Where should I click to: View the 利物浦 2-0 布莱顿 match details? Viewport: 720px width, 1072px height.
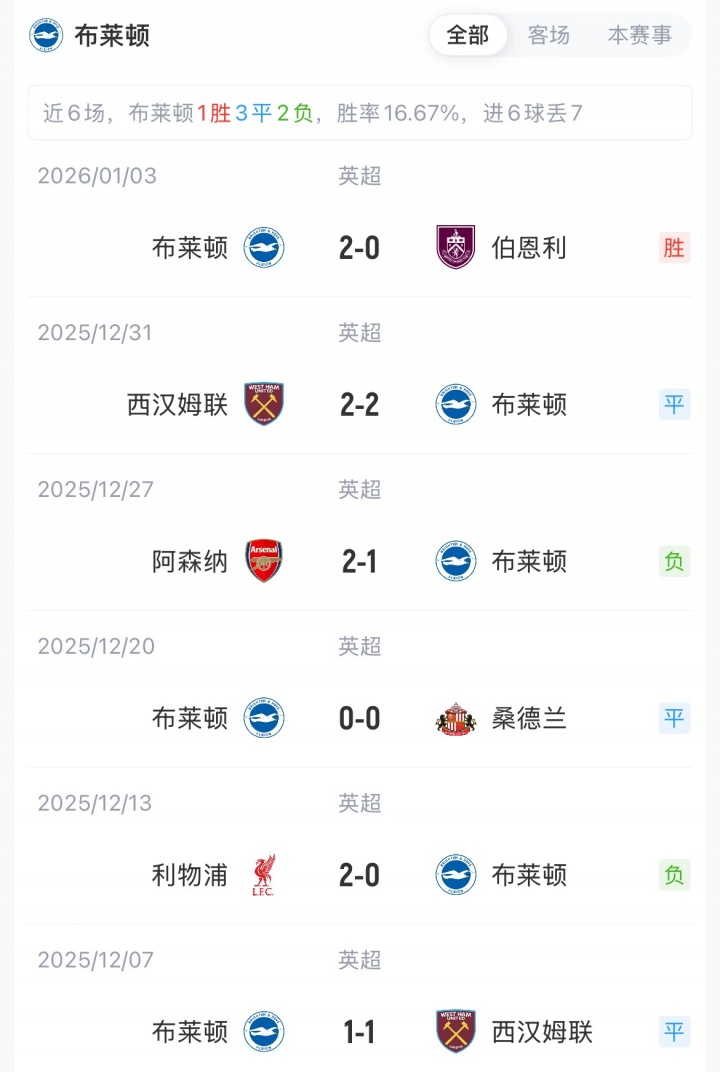pos(360,875)
